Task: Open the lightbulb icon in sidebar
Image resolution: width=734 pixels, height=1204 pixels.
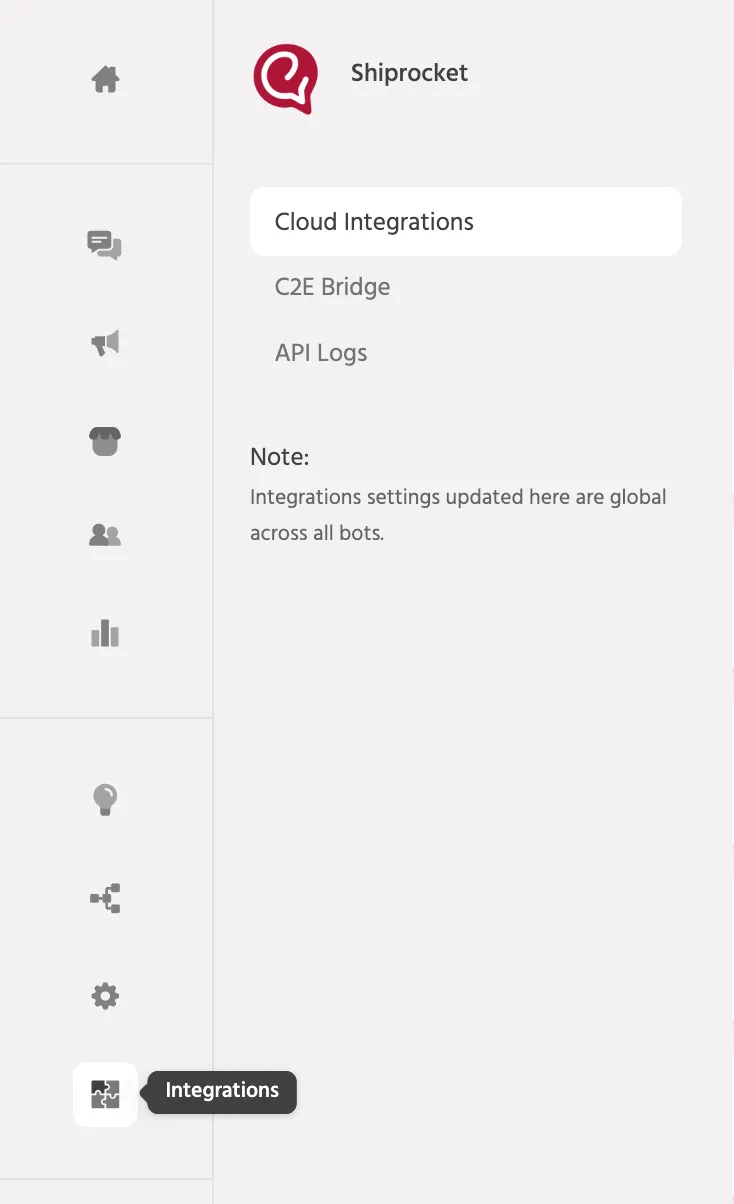Action: point(105,800)
